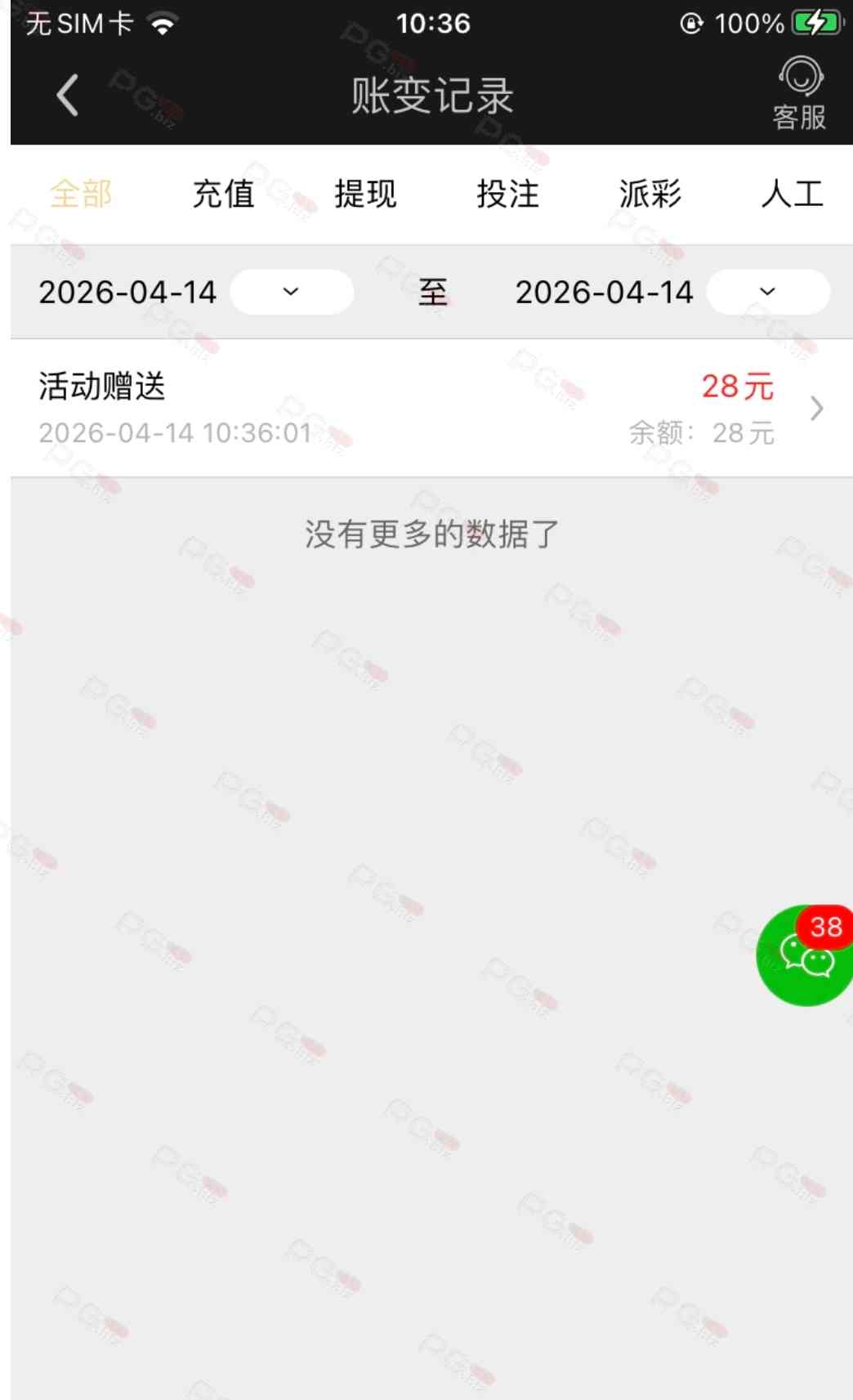Screen dimensions: 853x1400
Task: View the 派彩 tab
Action: pyautogui.click(x=650, y=195)
